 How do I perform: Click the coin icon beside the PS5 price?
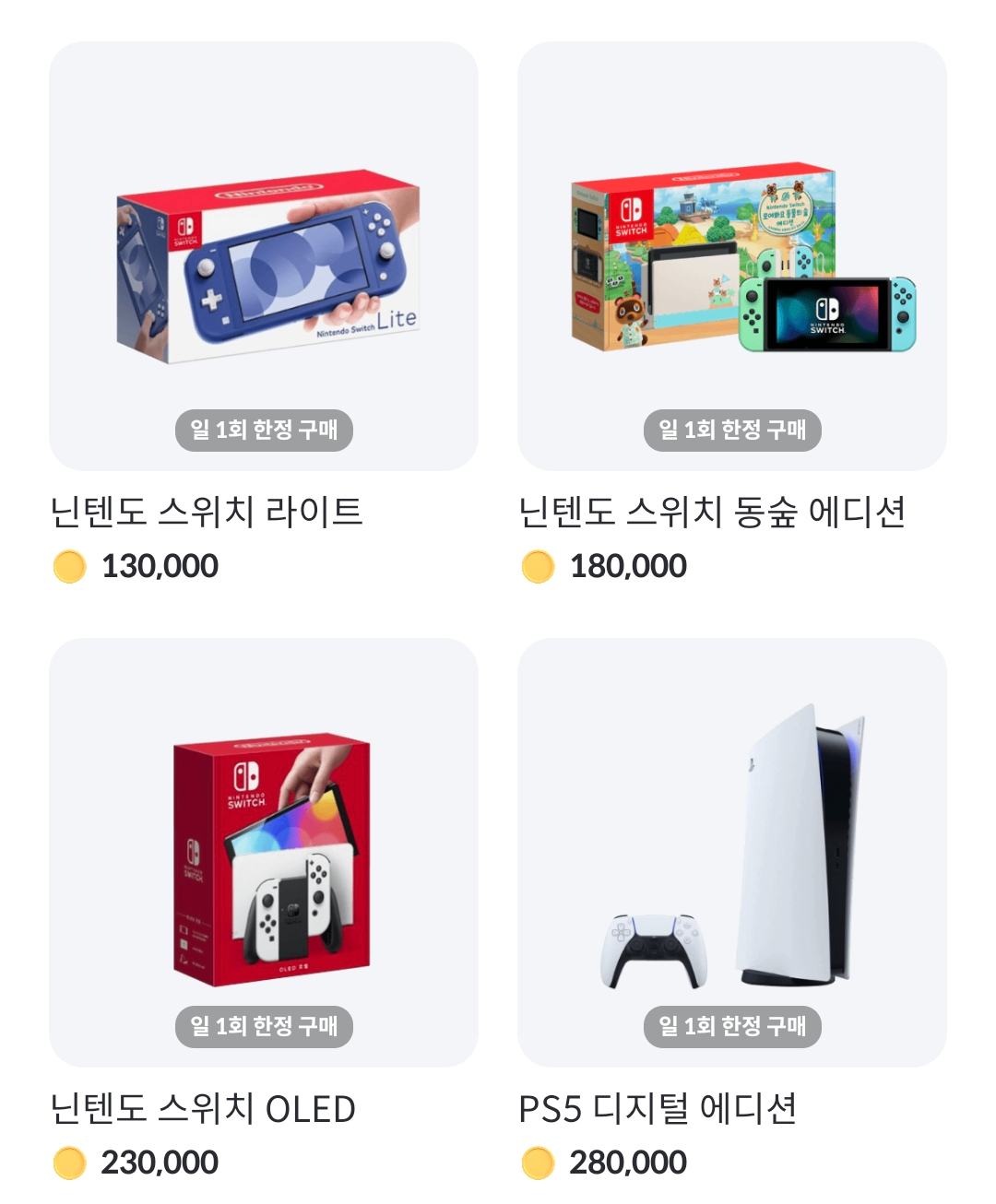tap(539, 1161)
